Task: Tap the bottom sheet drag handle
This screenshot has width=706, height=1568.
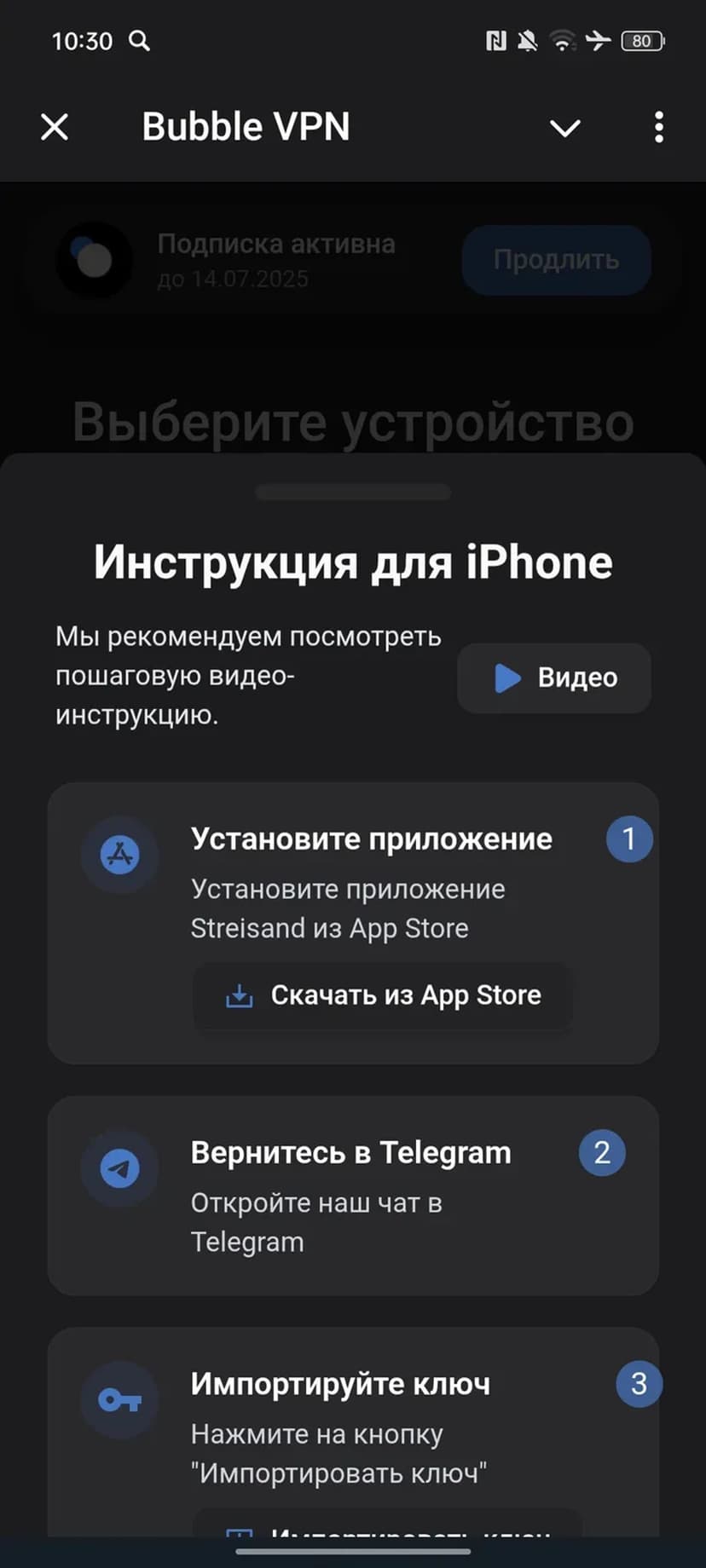Action: 353,492
